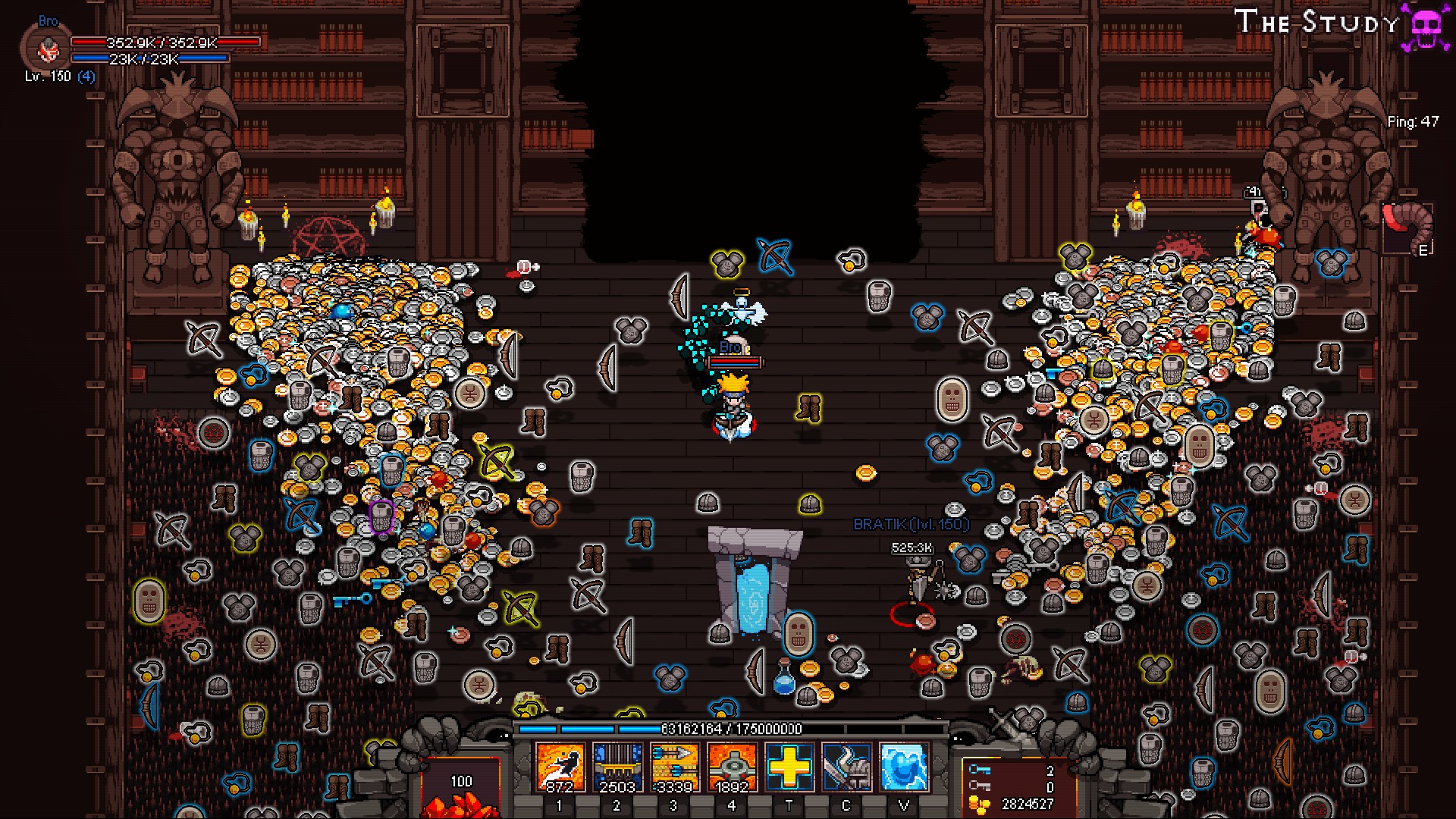1456x819 pixels.
Task: Activate the dash skill in slot 1
Action: [560, 767]
